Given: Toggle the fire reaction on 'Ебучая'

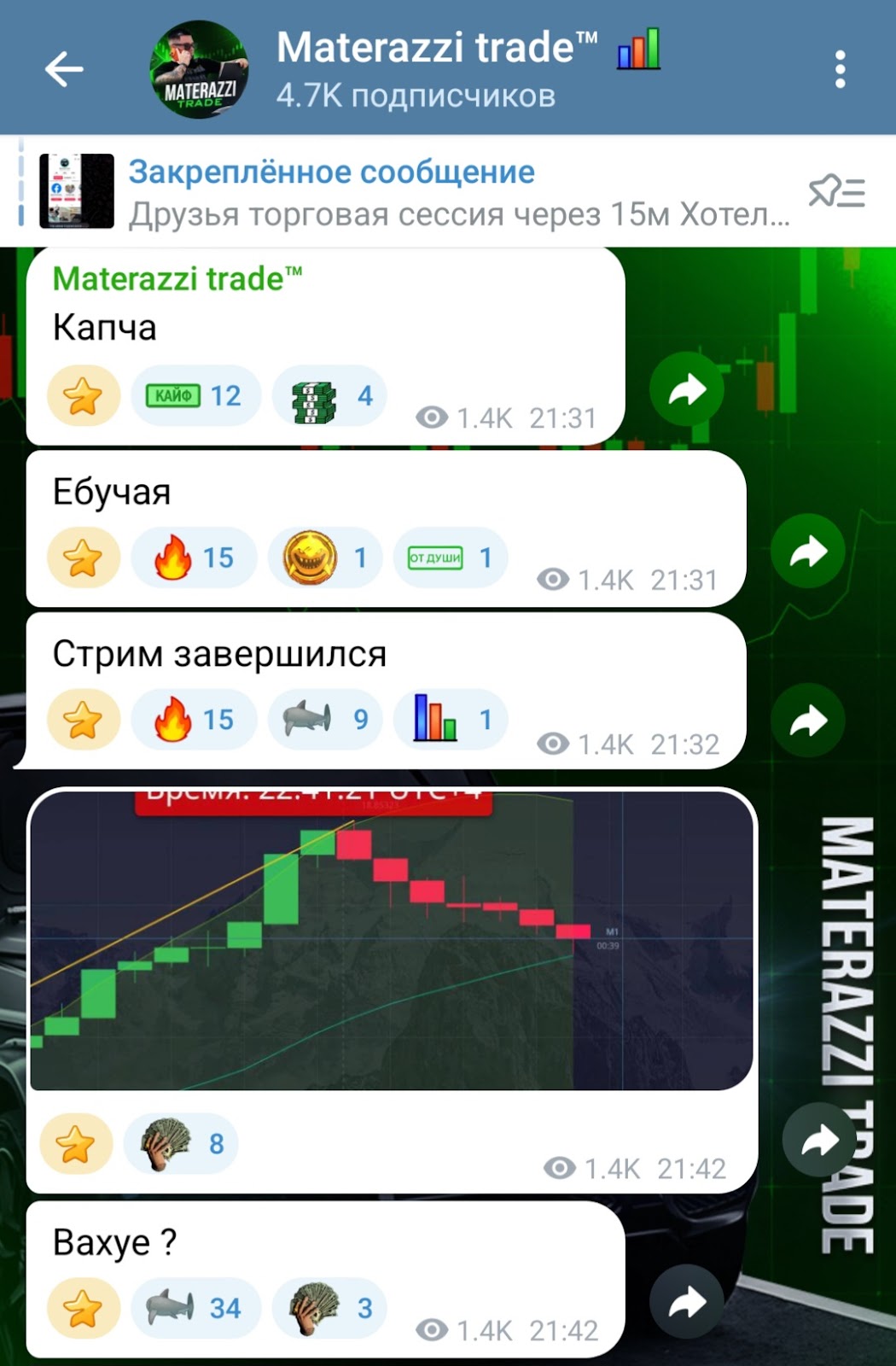Looking at the screenshot, I should 194,557.
